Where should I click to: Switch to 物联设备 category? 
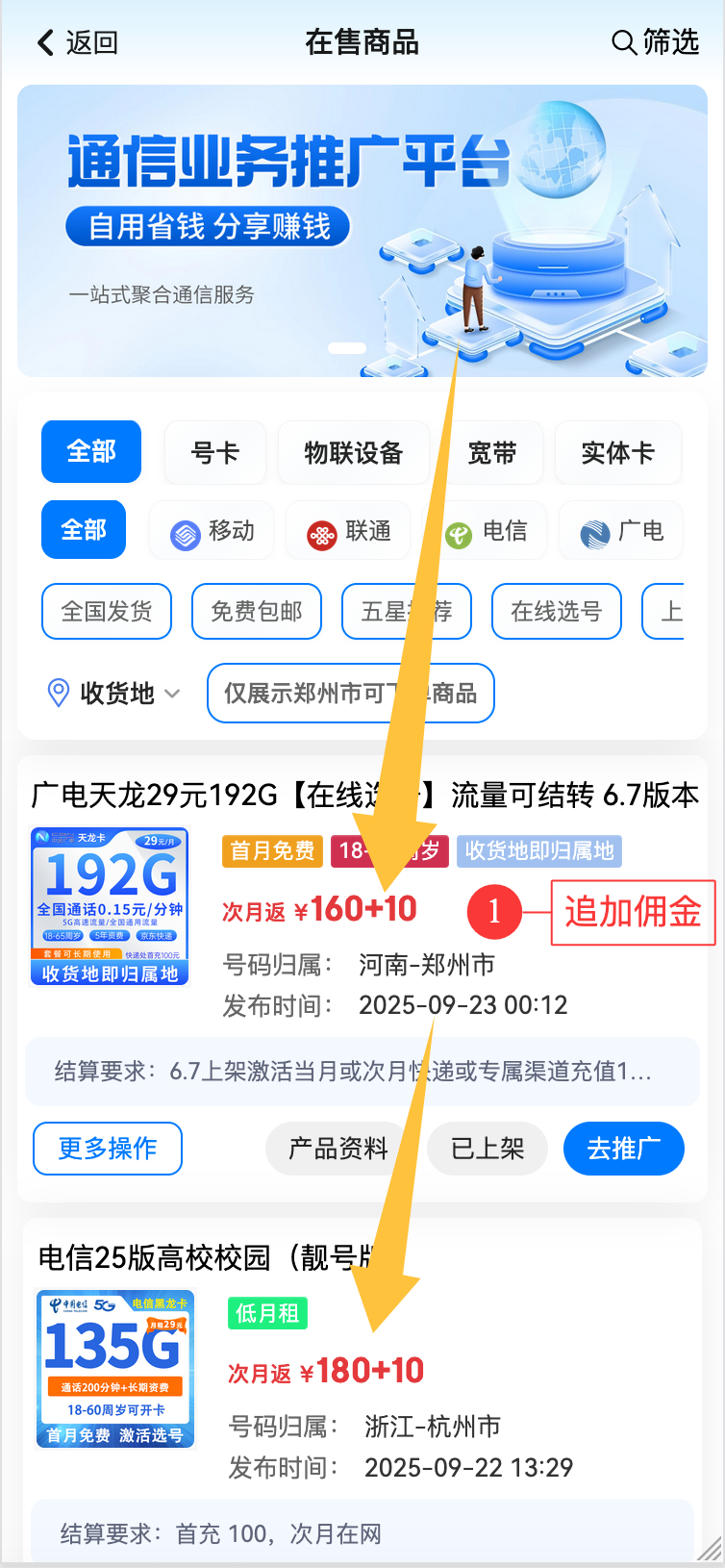353,453
